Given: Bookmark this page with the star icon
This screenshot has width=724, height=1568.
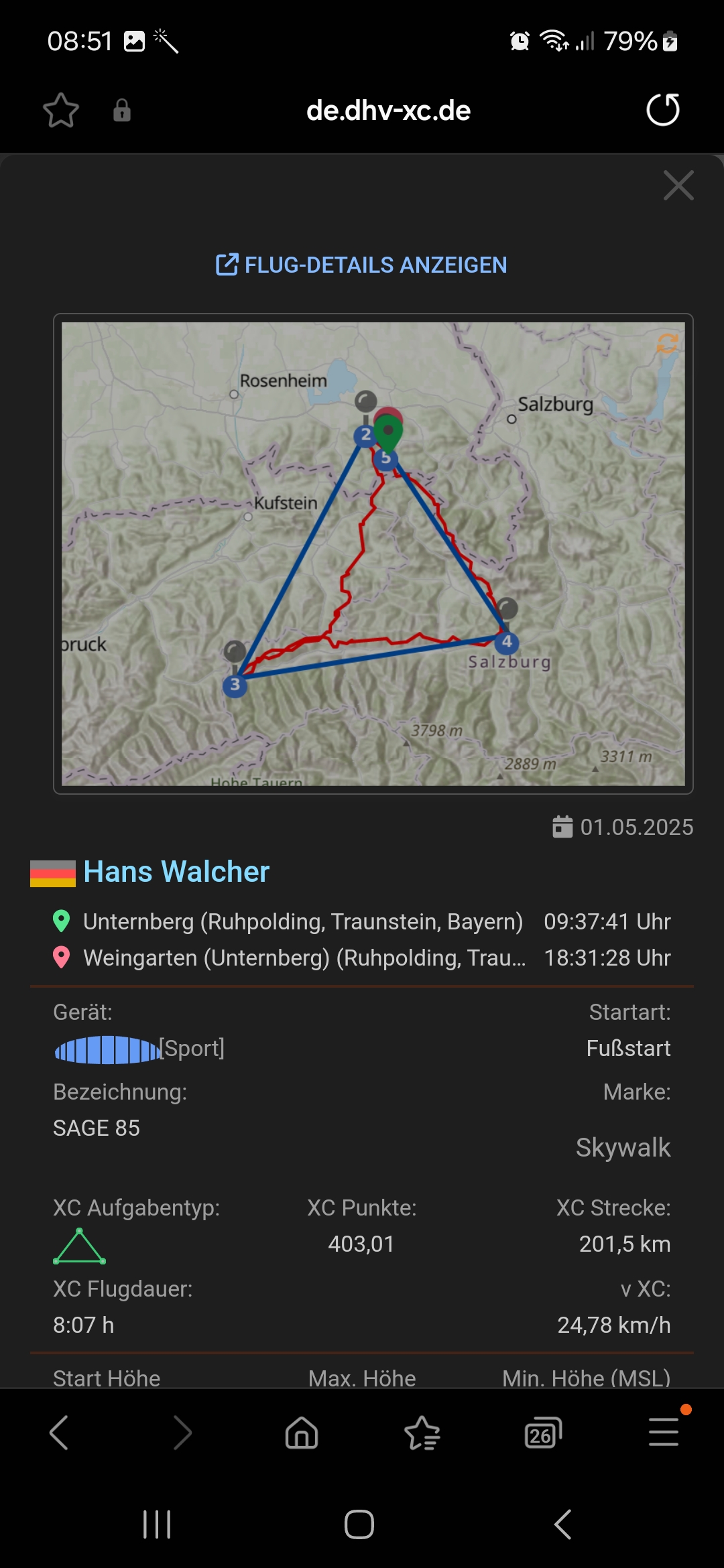Looking at the screenshot, I should (x=61, y=110).
